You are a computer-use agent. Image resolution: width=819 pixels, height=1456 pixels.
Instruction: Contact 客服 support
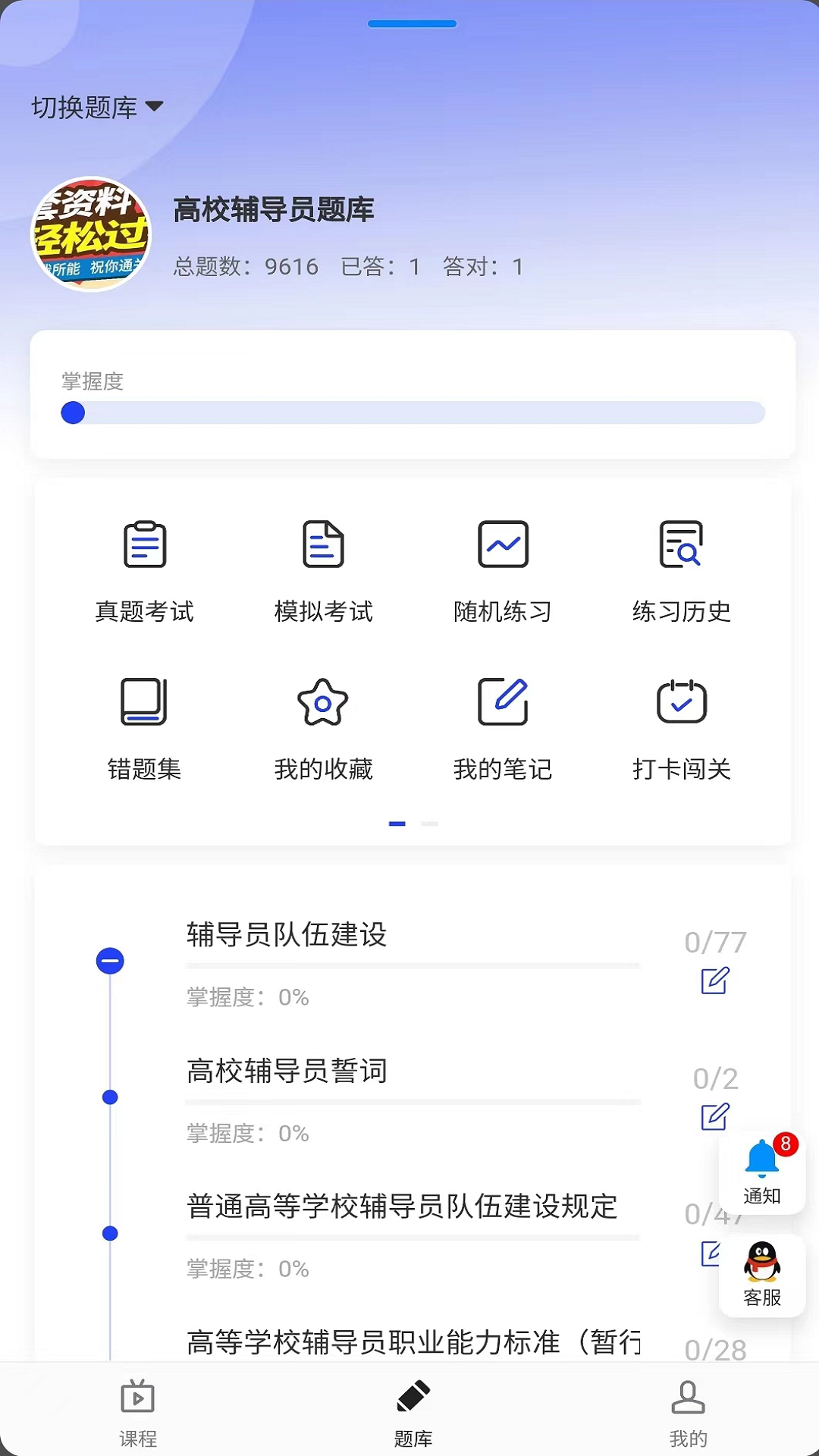pos(762,1275)
